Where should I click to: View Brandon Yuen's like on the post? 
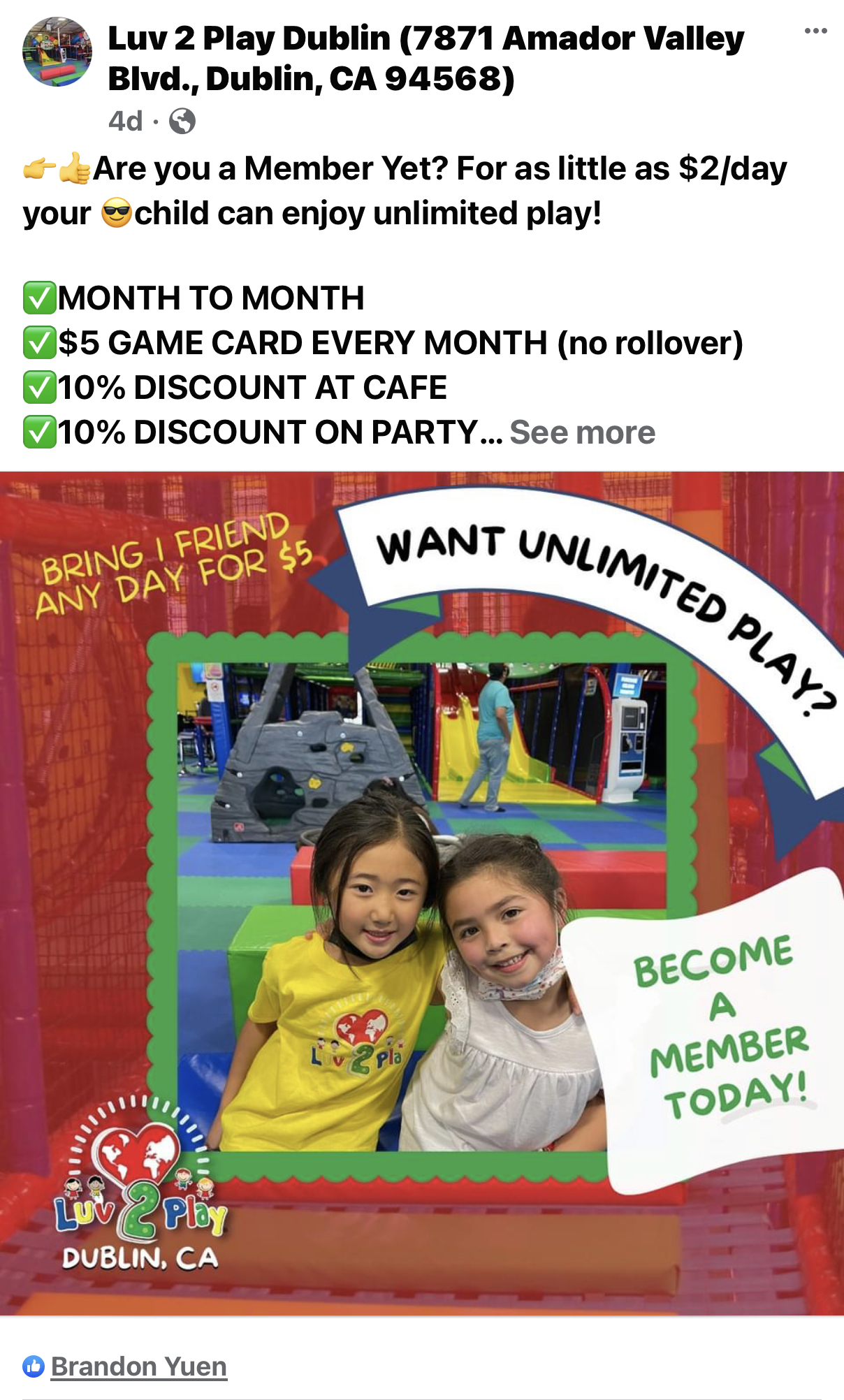pos(138,1366)
